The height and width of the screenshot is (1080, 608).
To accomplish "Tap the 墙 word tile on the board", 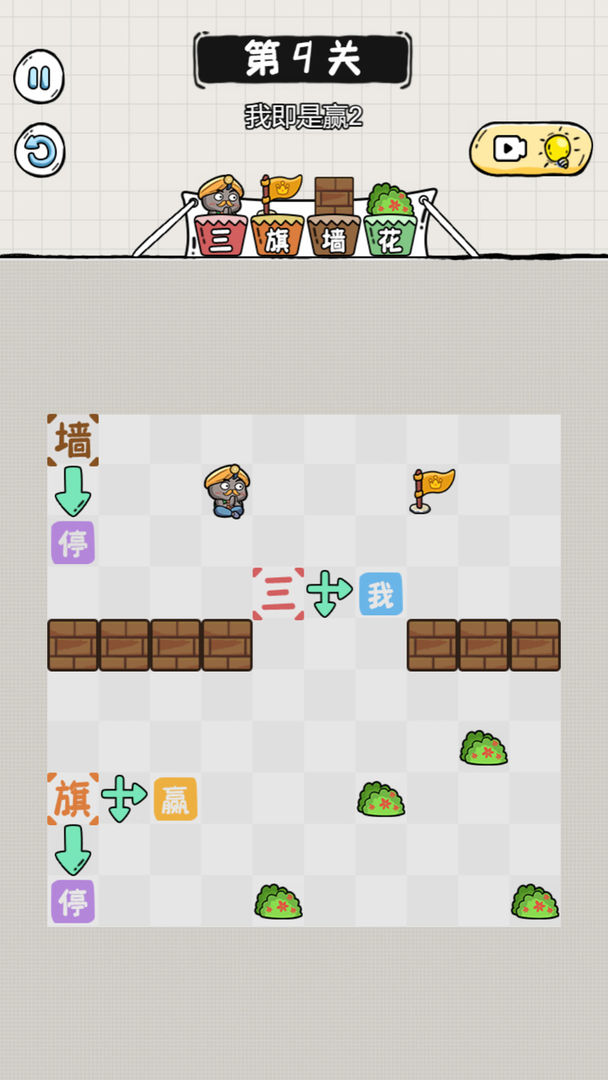I will click(x=73, y=440).
